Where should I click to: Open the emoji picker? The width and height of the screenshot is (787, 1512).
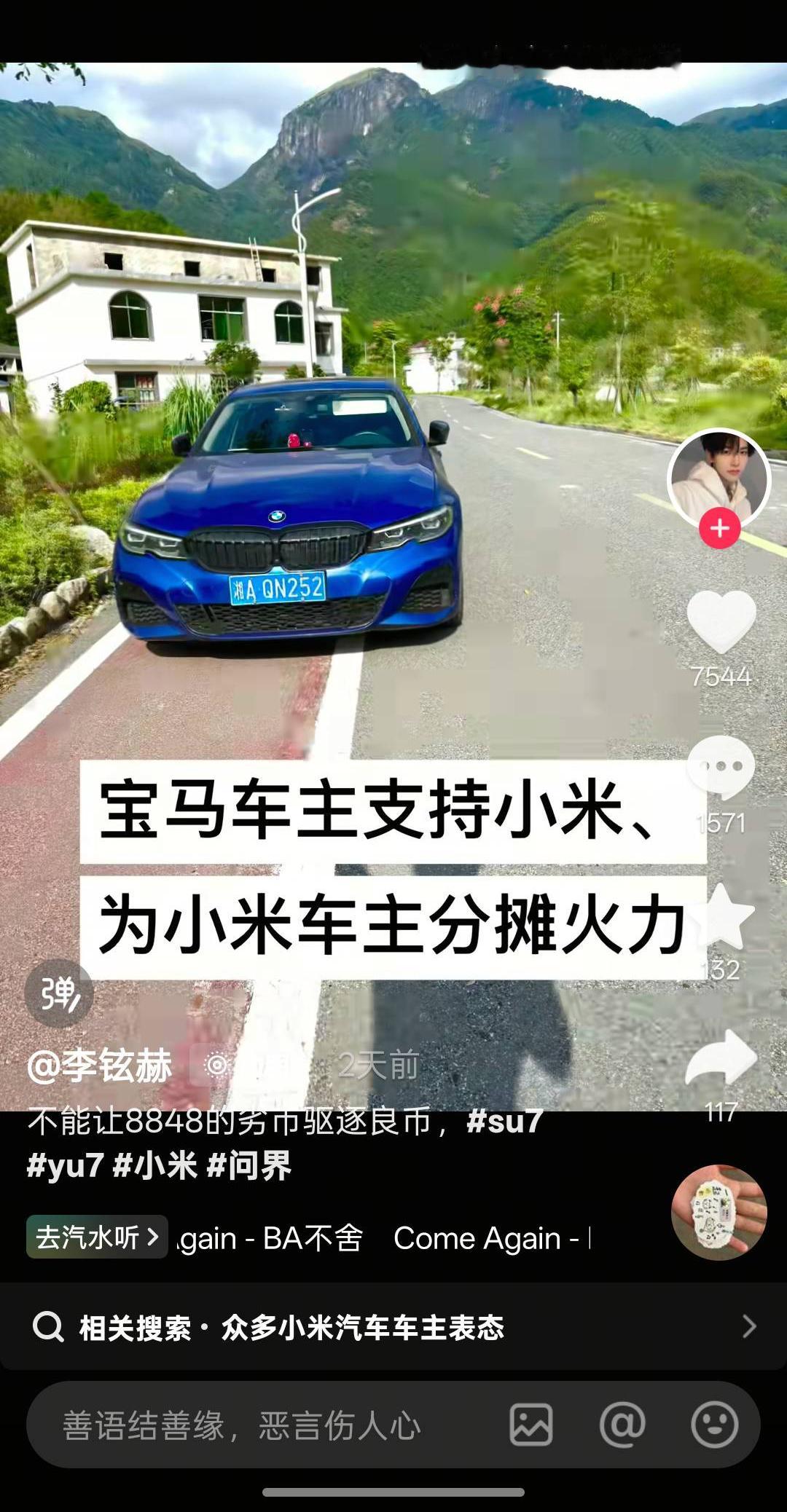[714, 1425]
